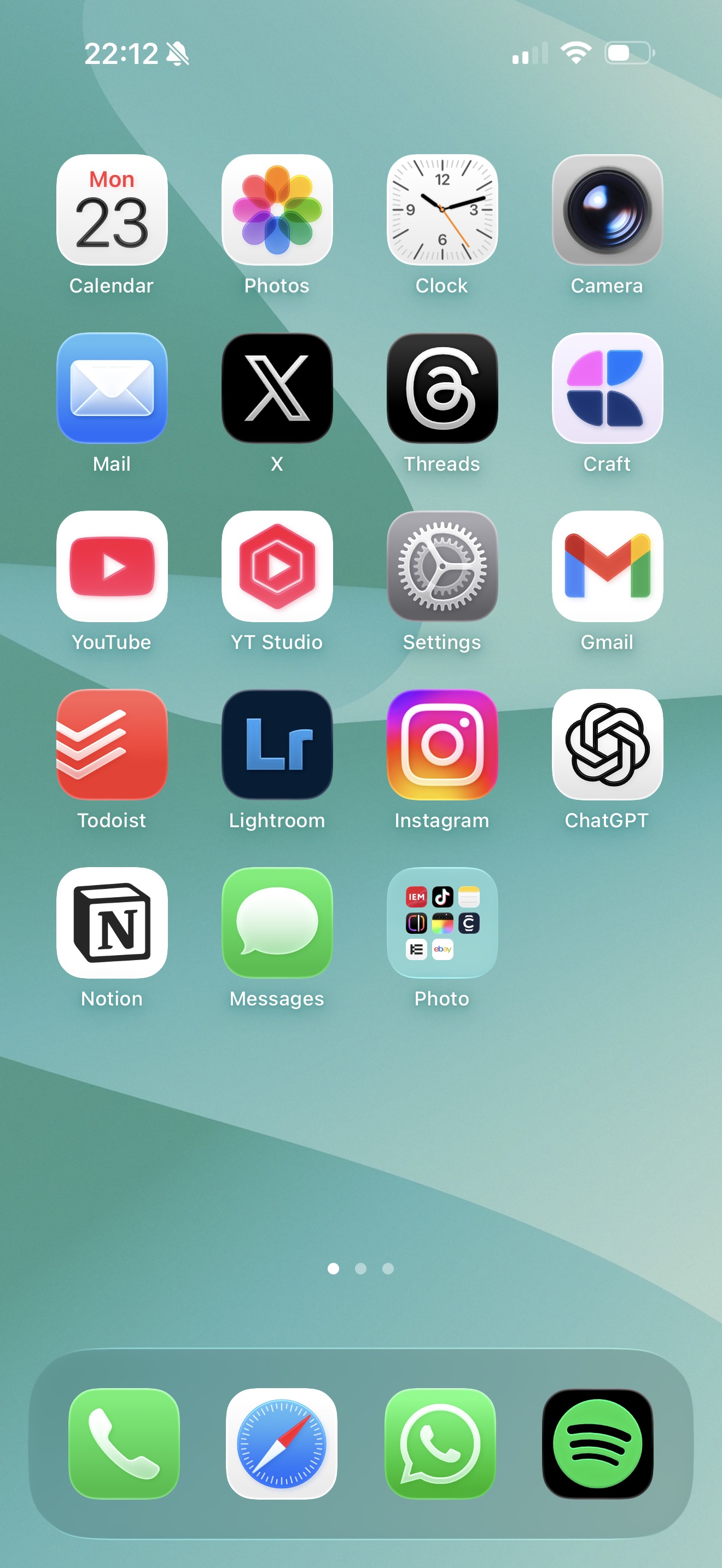Image resolution: width=722 pixels, height=1568 pixels.
Task: Open the Mail app
Action: [112, 388]
